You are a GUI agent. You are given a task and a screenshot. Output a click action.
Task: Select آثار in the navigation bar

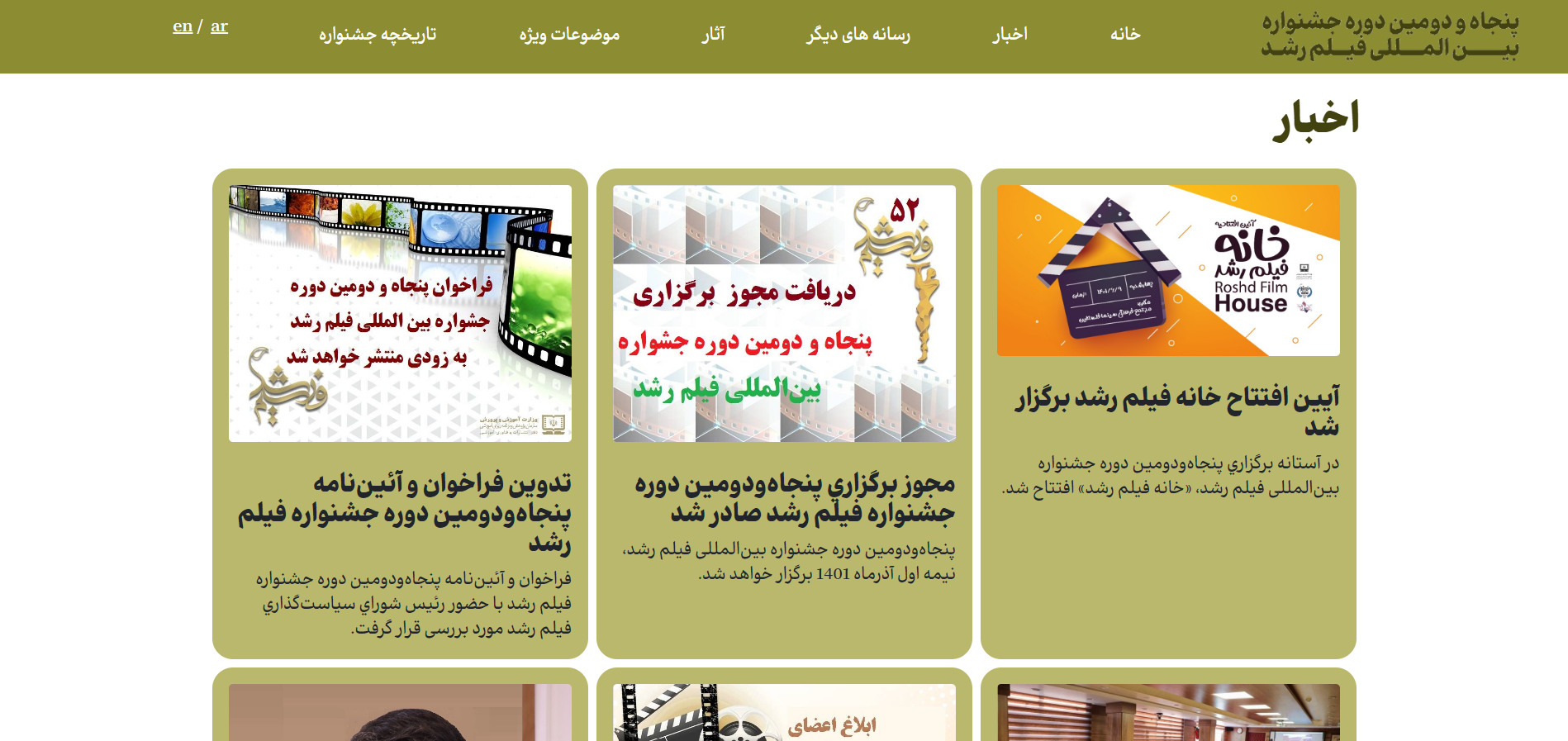[x=713, y=34]
